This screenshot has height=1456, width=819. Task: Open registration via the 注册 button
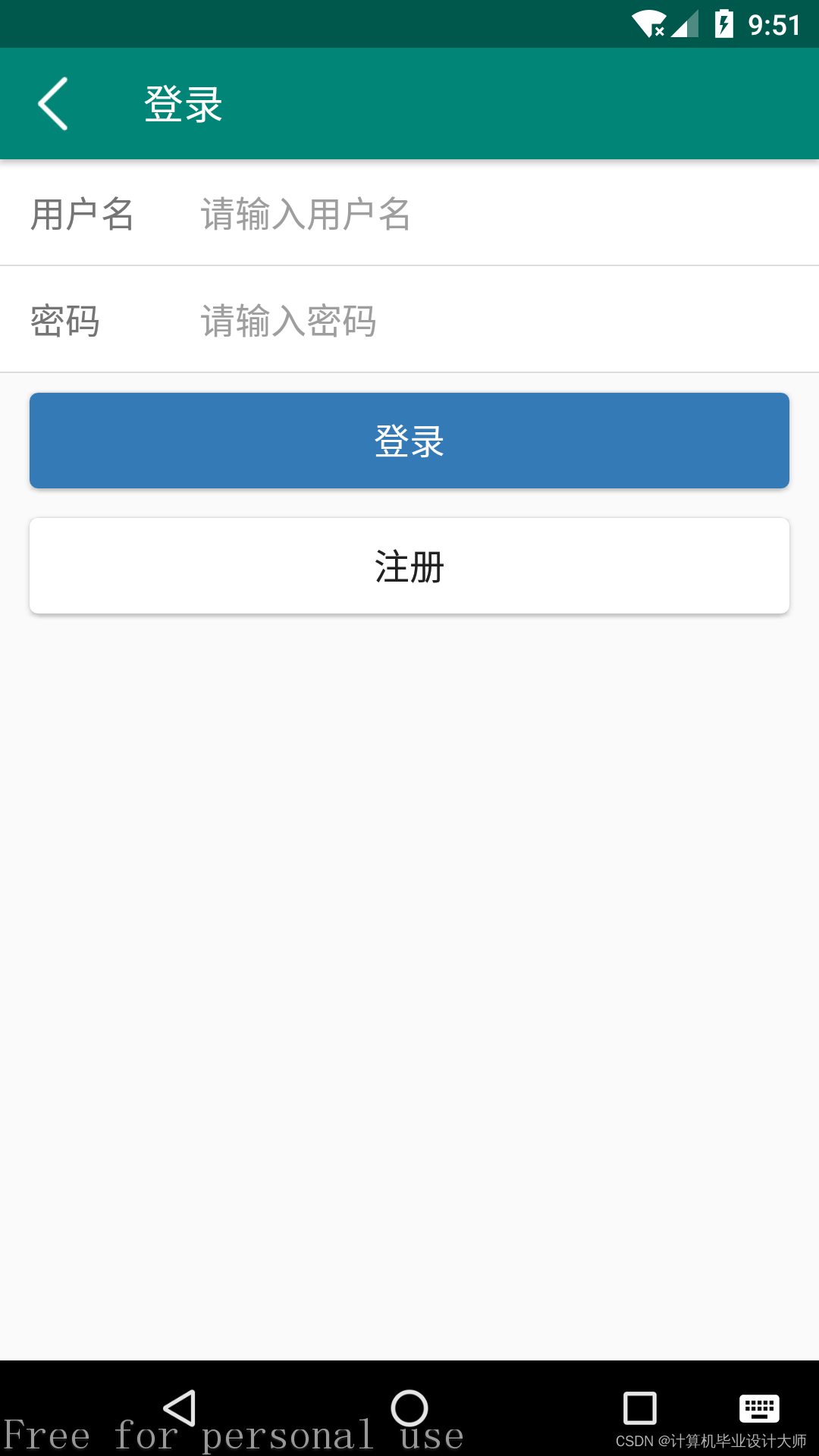[x=409, y=566]
